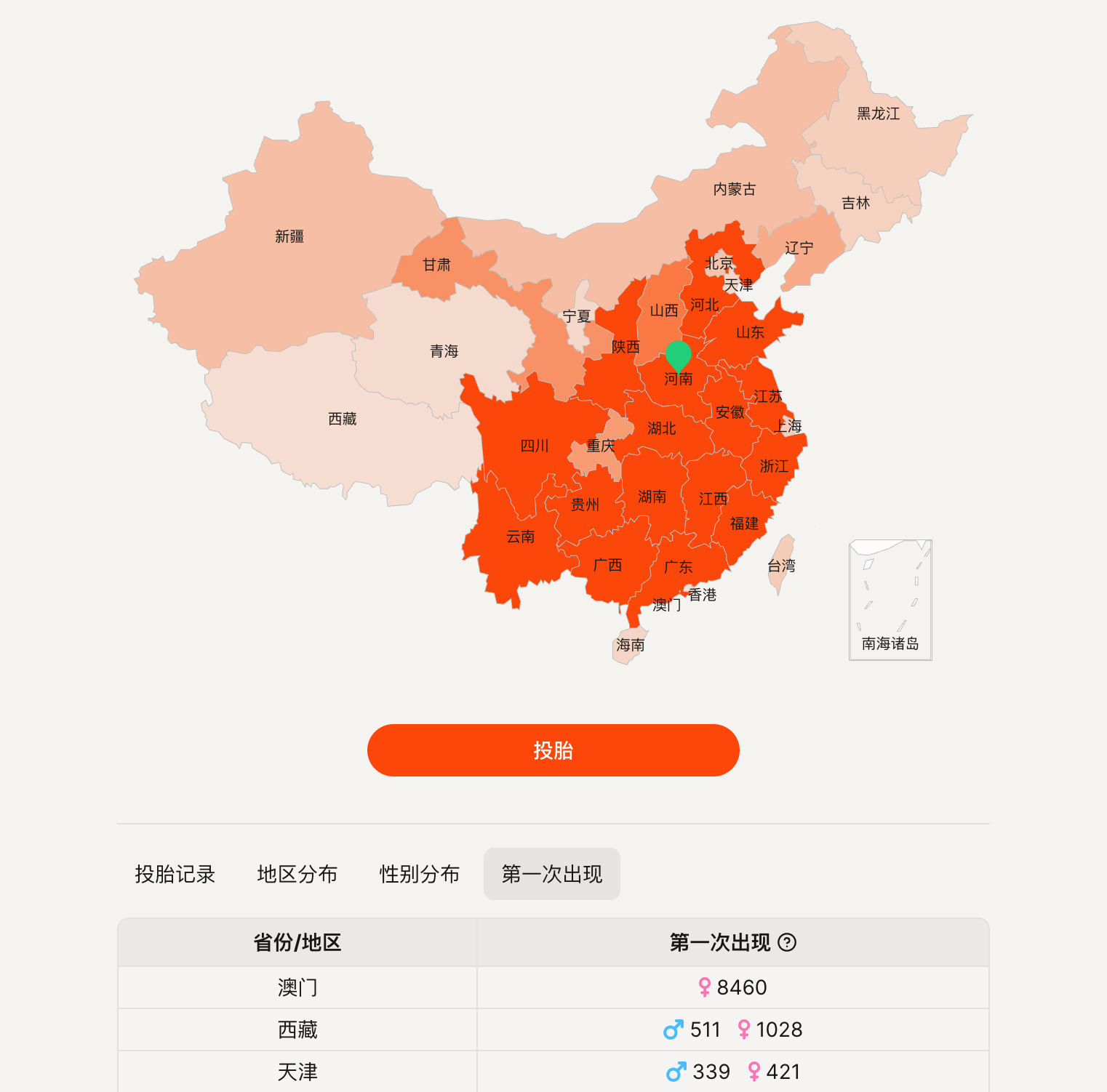The width and height of the screenshot is (1107, 1092).
Task: Tap the orange 投胎 button
Action: [553, 750]
